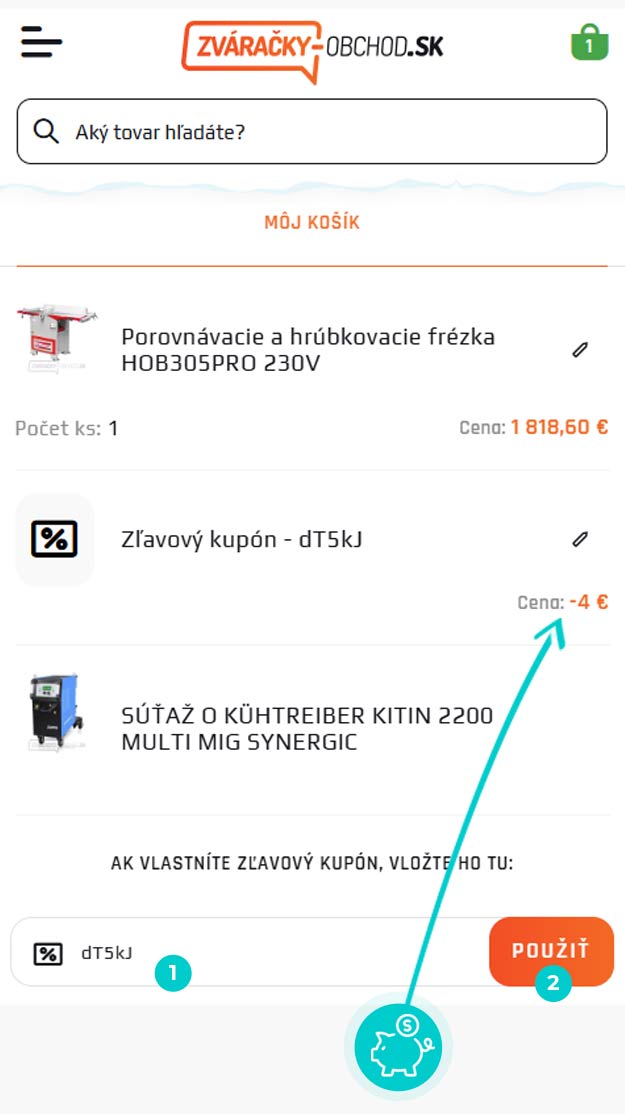
Task: Open the shopping cart icon
Action: tap(589, 42)
